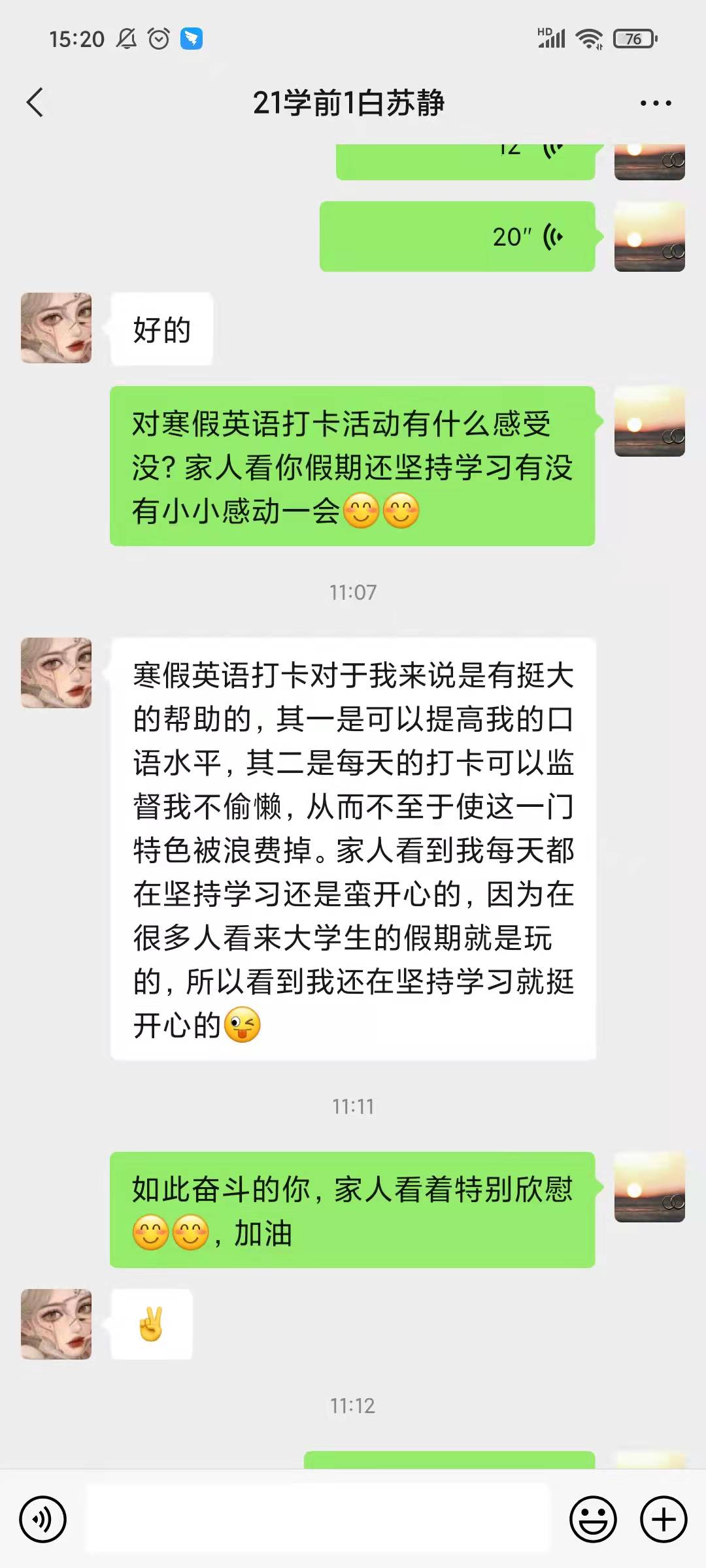Open the chat info overflow menu
Viewport: 706px width, 1568px height.
point(655,103)
